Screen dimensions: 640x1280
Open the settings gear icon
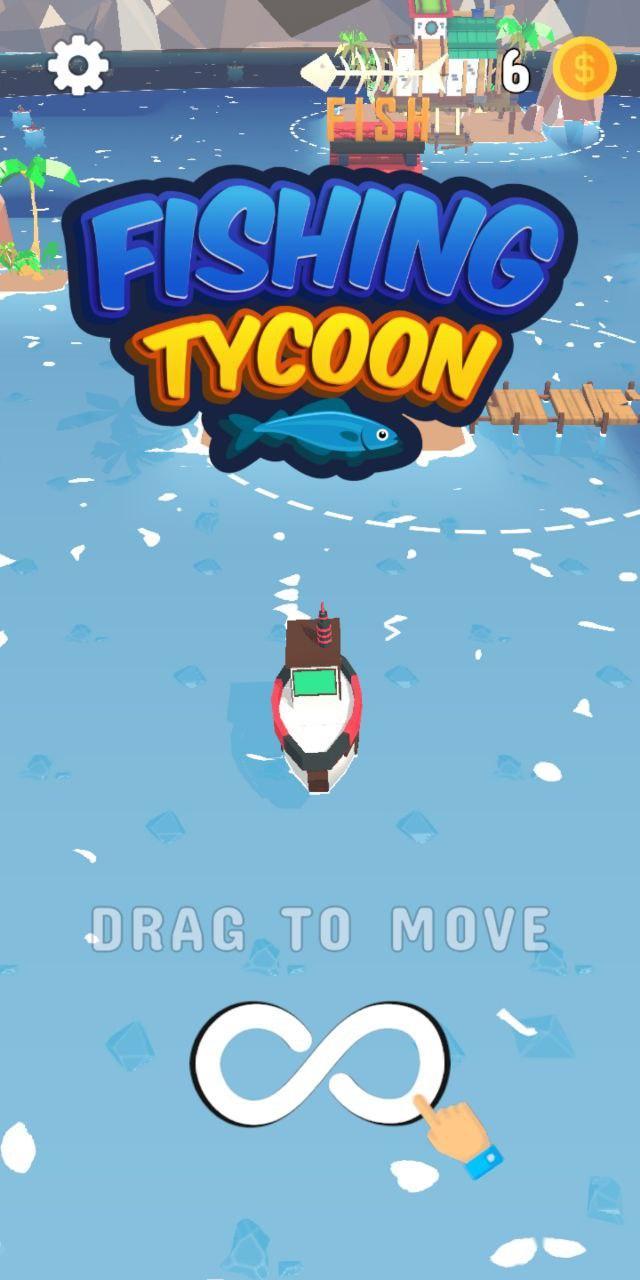[78, 66]
